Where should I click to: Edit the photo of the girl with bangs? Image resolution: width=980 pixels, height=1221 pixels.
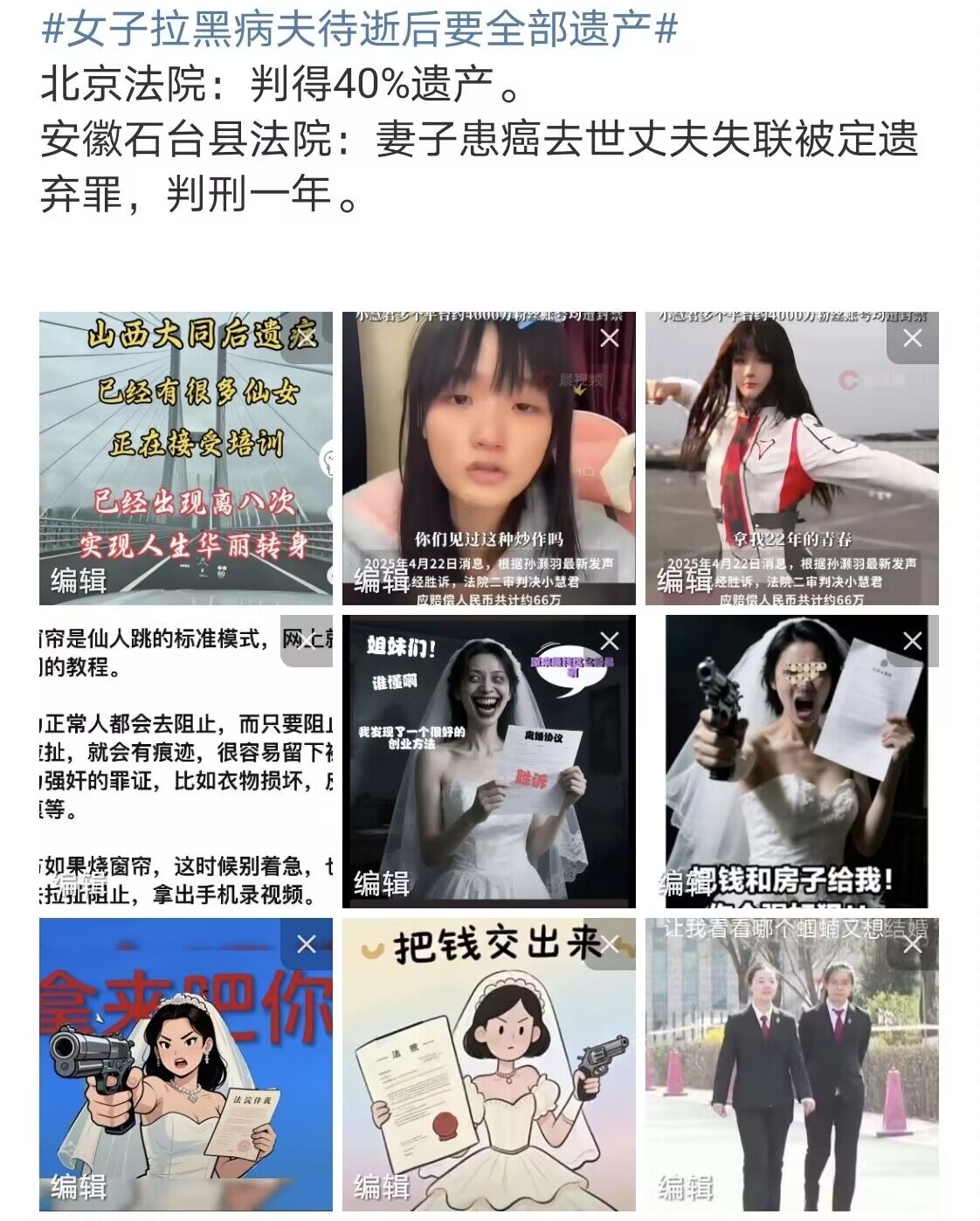382,580
